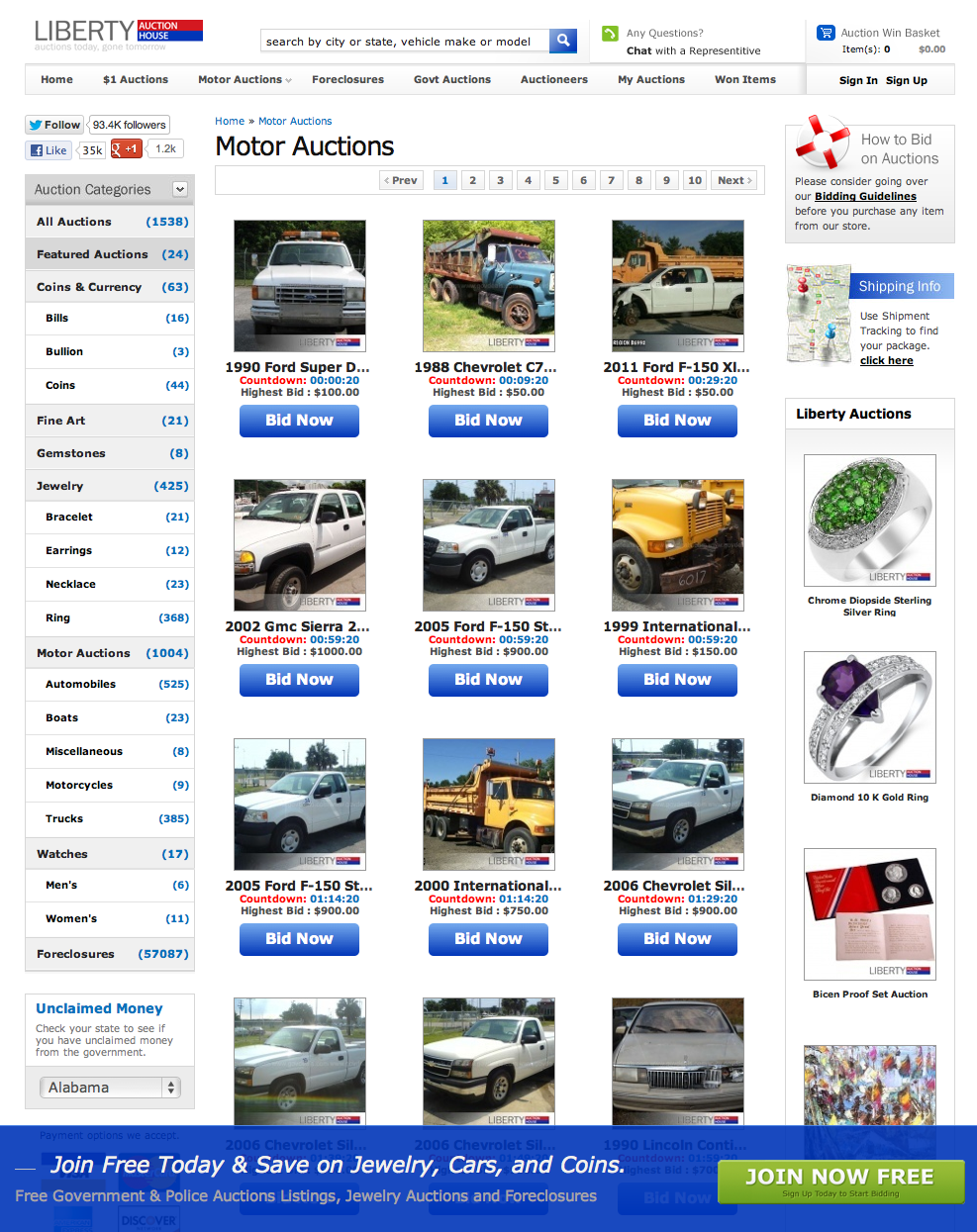Open the $1 Auctions nav item

pos(136,80)
